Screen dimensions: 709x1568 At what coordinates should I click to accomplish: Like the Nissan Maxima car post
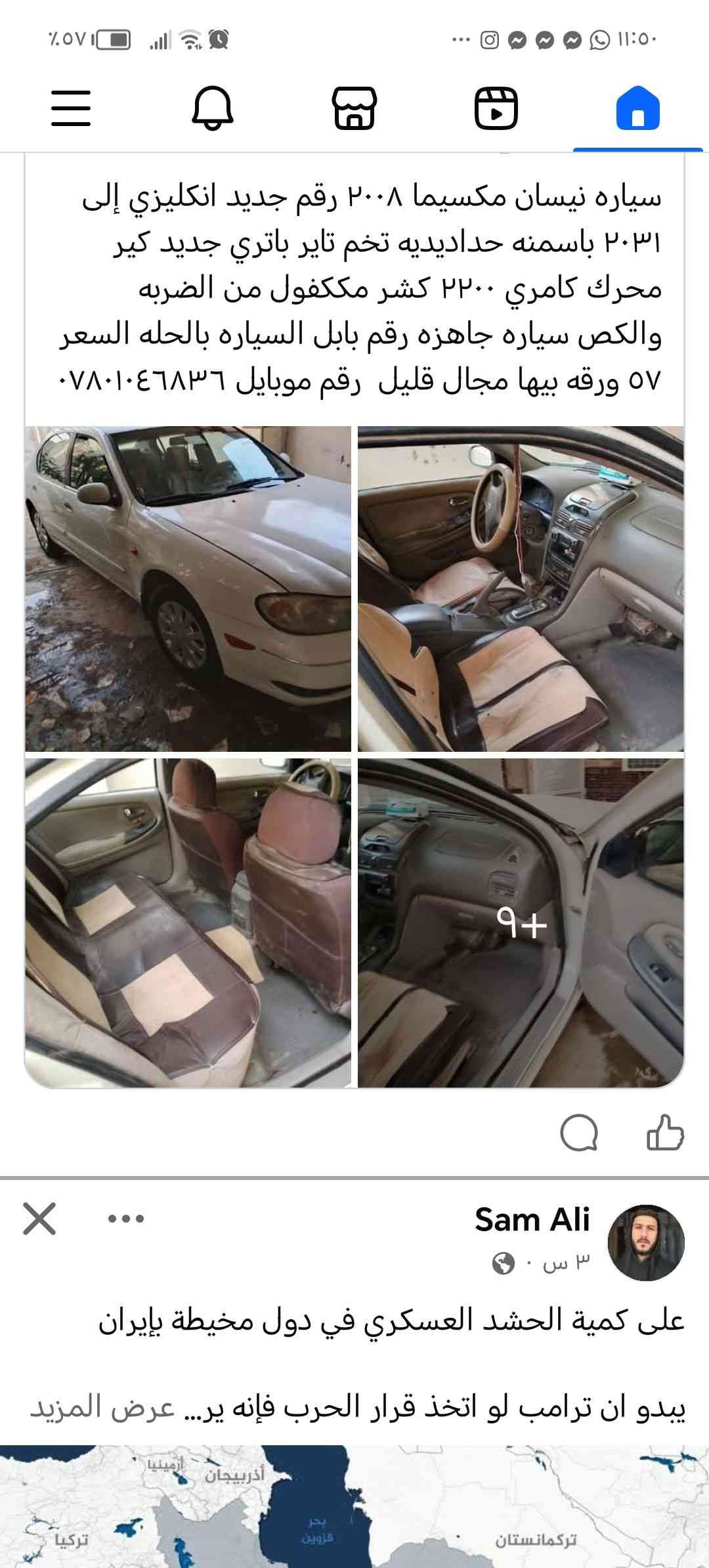pyautogui.click(x=665, y=1133)
